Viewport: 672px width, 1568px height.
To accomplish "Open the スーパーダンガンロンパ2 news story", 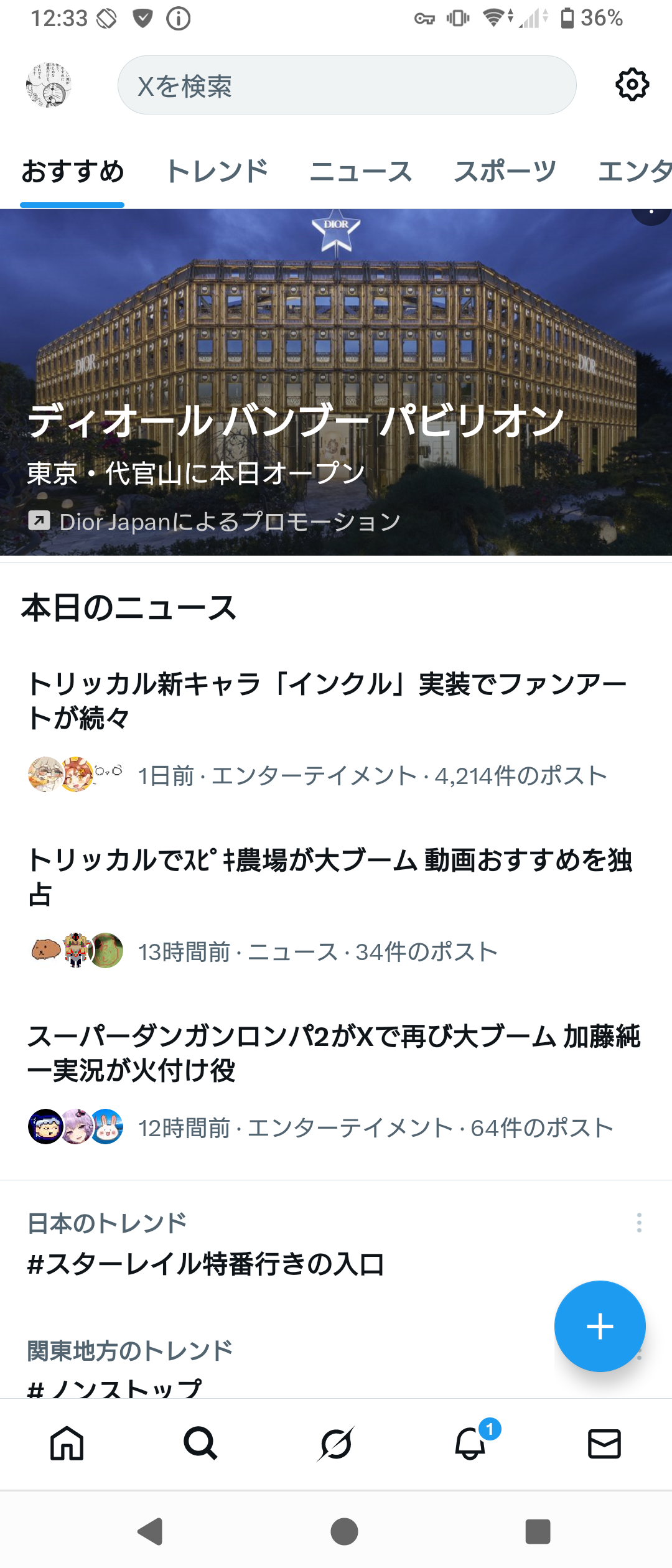I will click(334, 1053).
